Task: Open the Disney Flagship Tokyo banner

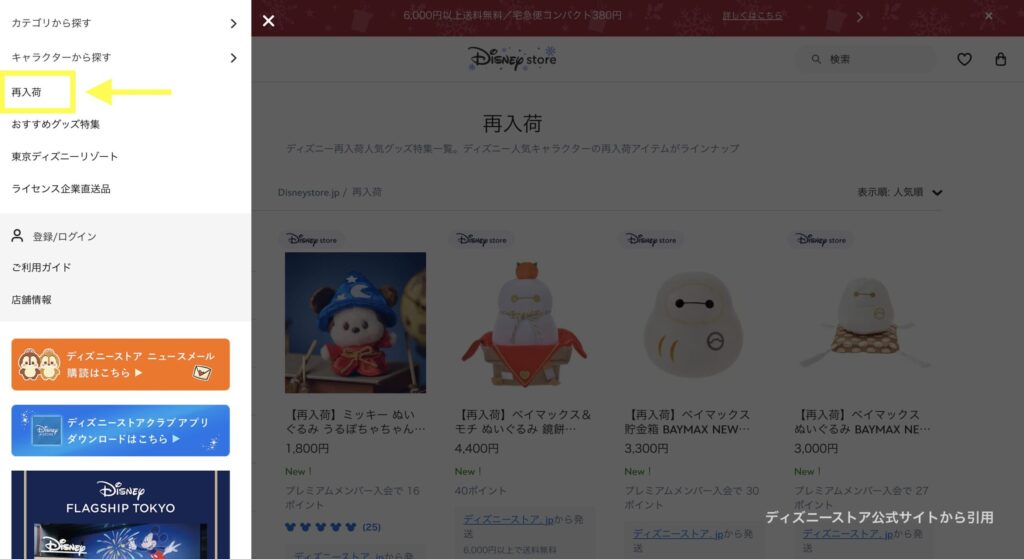Action: click(120, 515)
